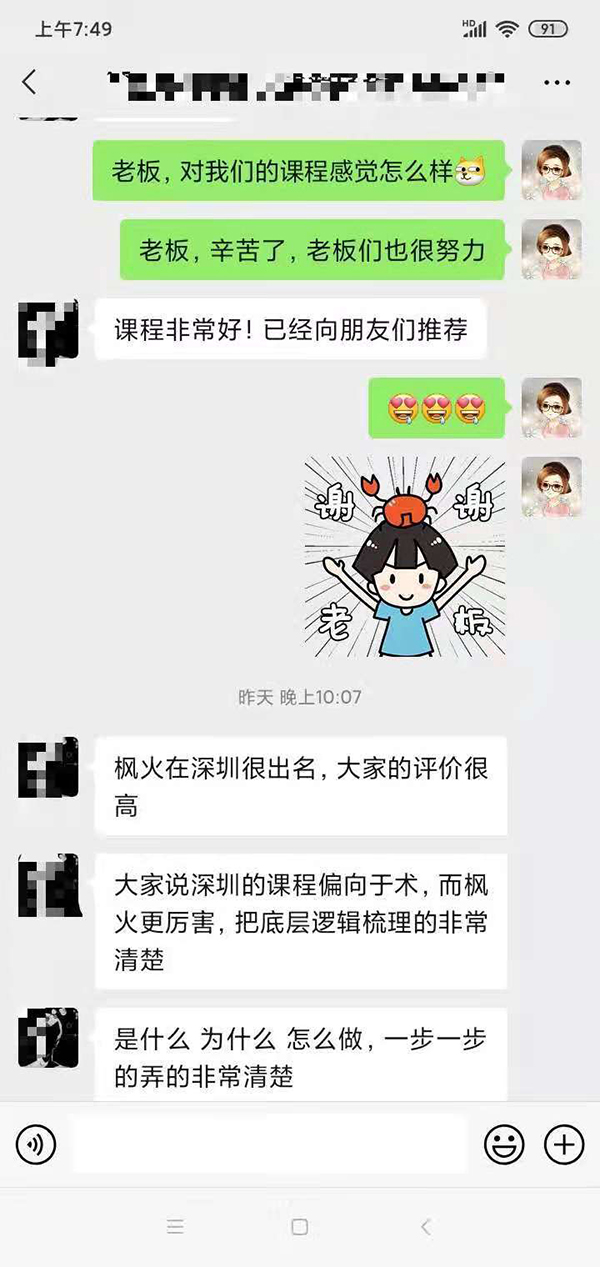
Task: Open recent apps from navigation bar
Action: pyautogui.click(x=176, y=1227)
